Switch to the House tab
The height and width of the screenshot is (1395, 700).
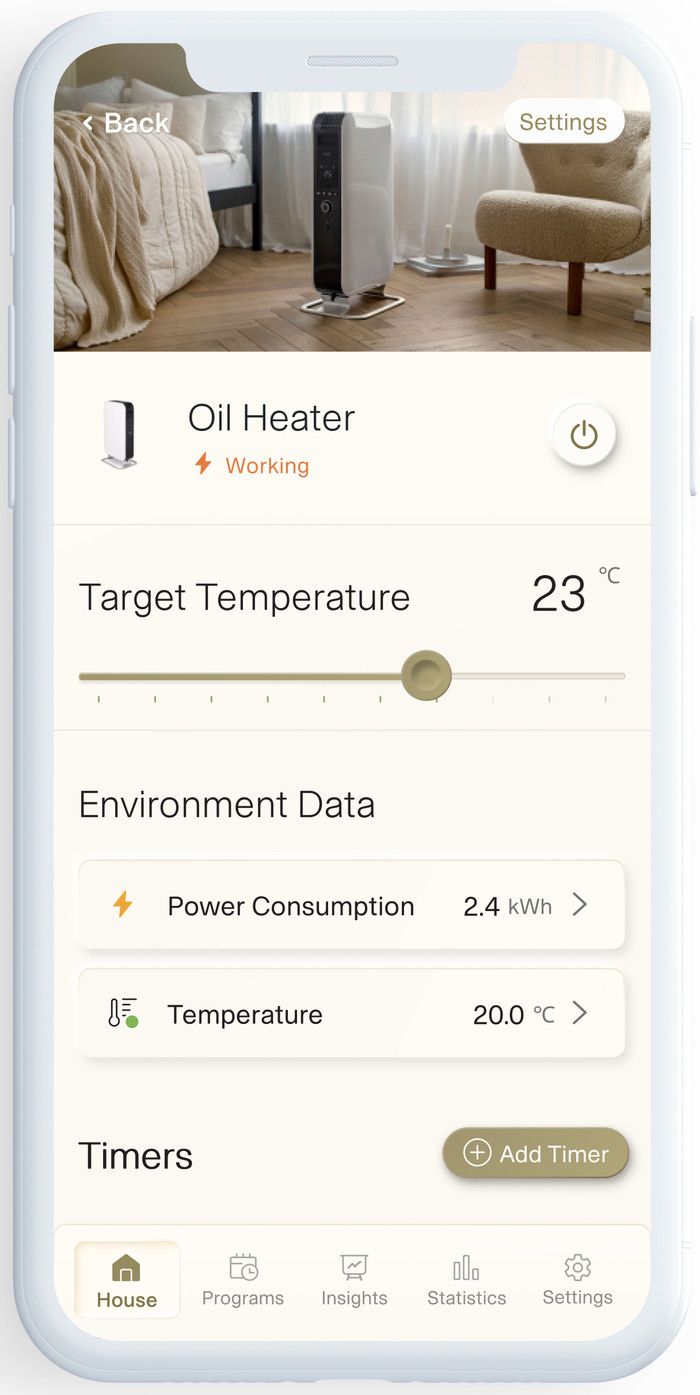point(127,1282)
